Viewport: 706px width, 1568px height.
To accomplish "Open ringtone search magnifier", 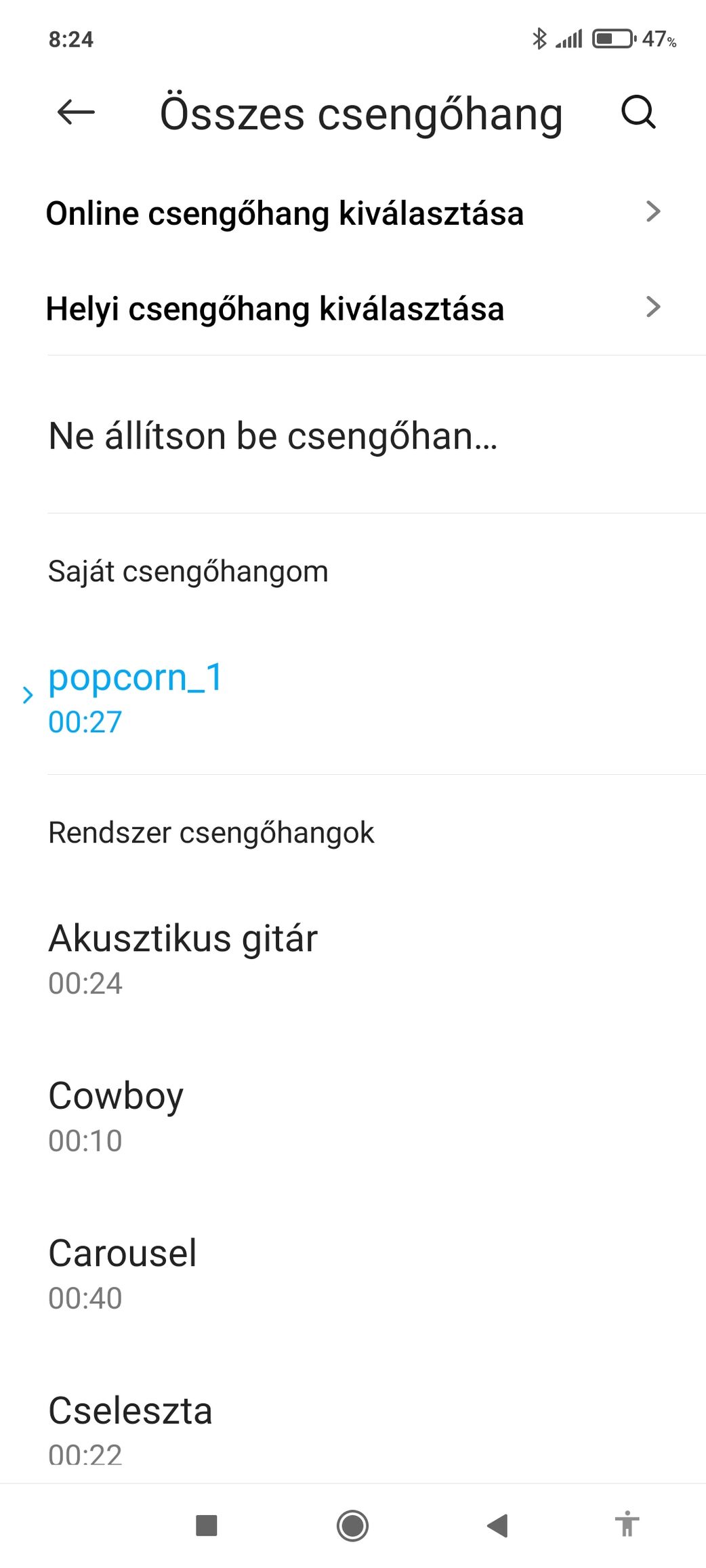I will (x=638, y=112).
